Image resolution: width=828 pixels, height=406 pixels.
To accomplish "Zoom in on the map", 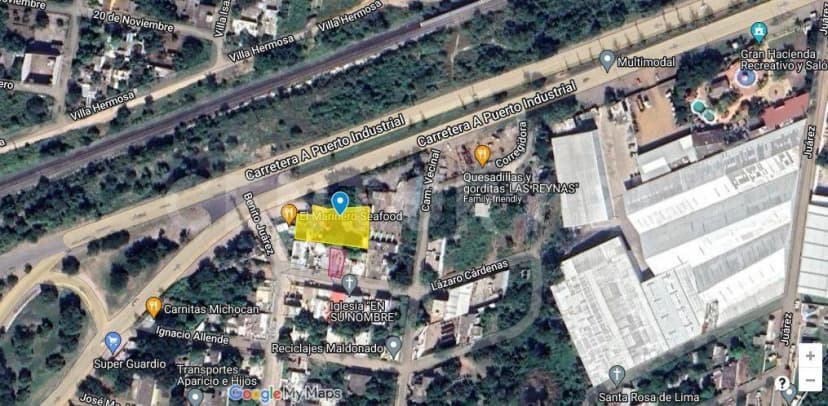I will pyautogui.click(x=810, y=355).
